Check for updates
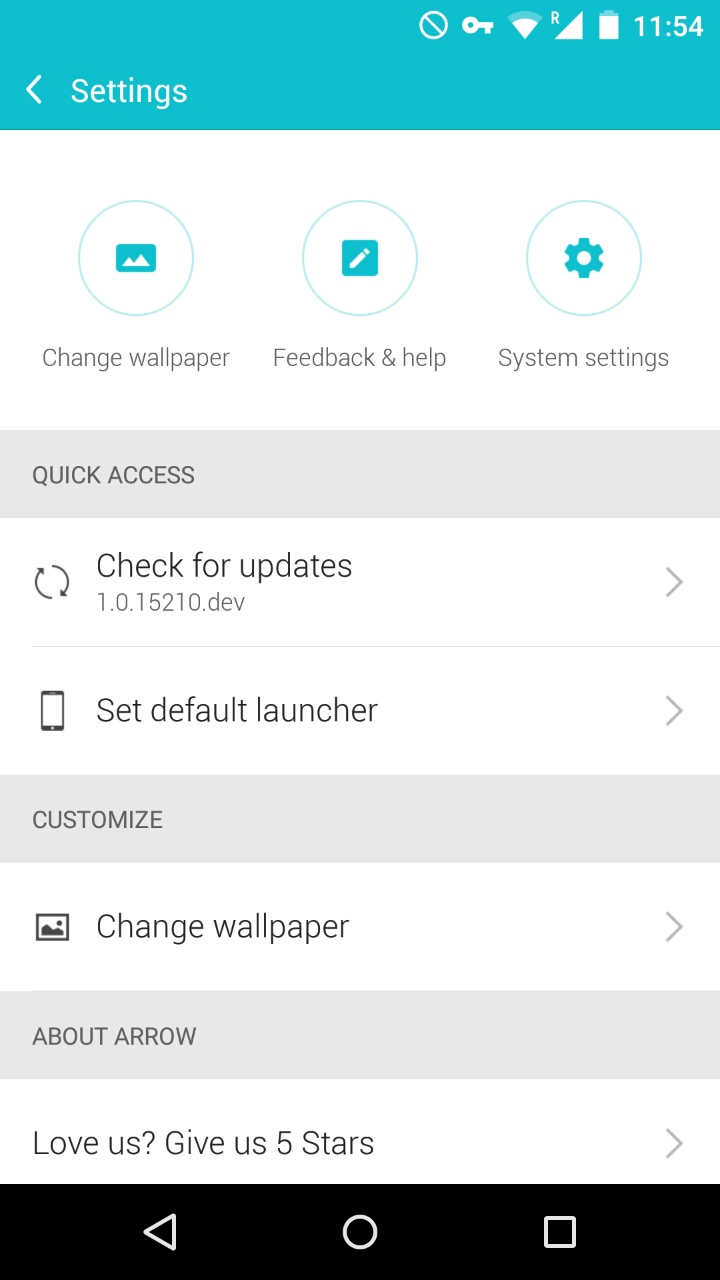The width and height of the screenshot is (720, 1280). tap(360, 582)
